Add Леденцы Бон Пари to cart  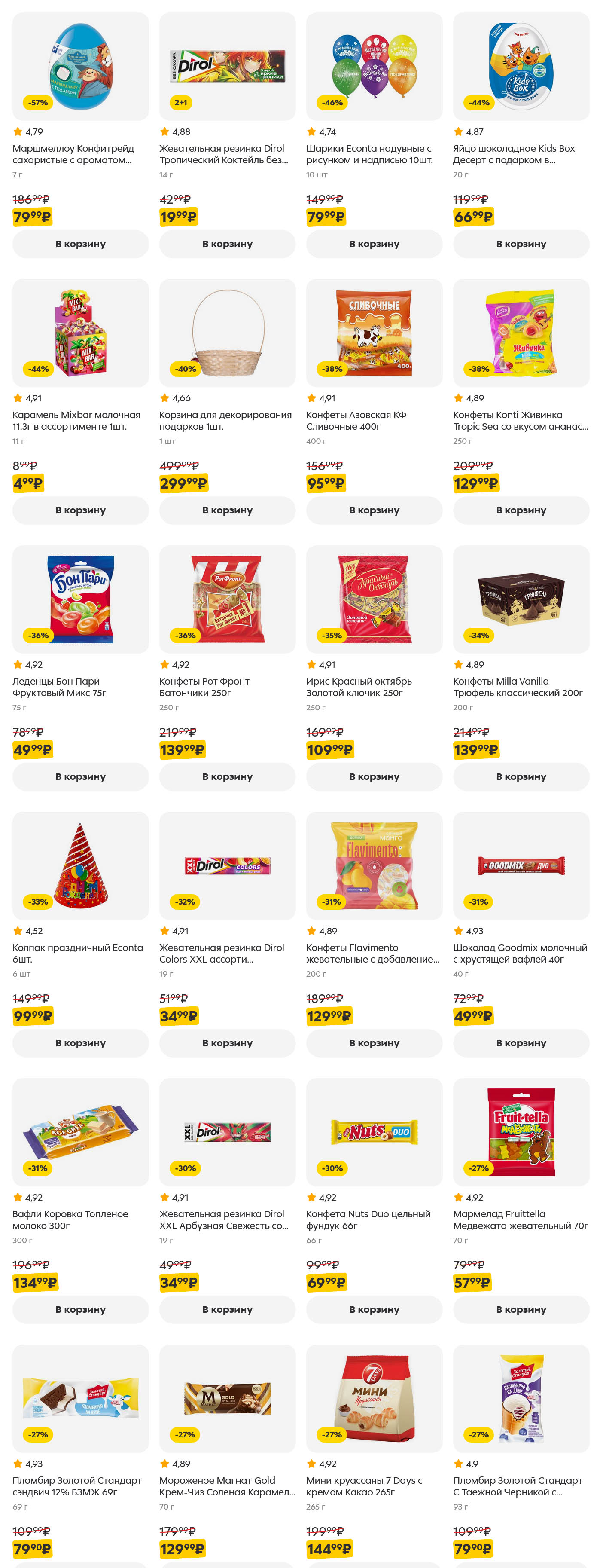80,777
